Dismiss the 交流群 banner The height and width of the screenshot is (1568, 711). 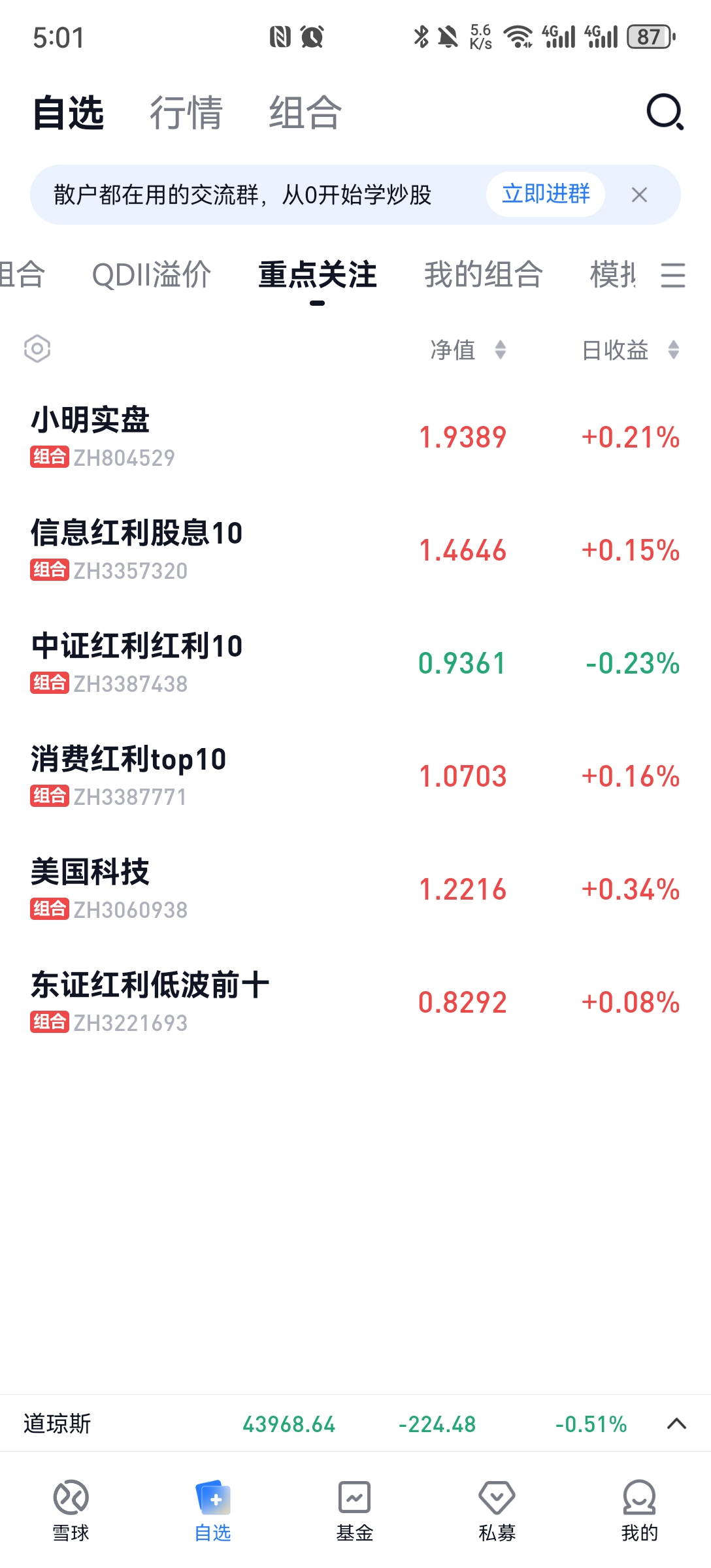click(x=639, y=195)
